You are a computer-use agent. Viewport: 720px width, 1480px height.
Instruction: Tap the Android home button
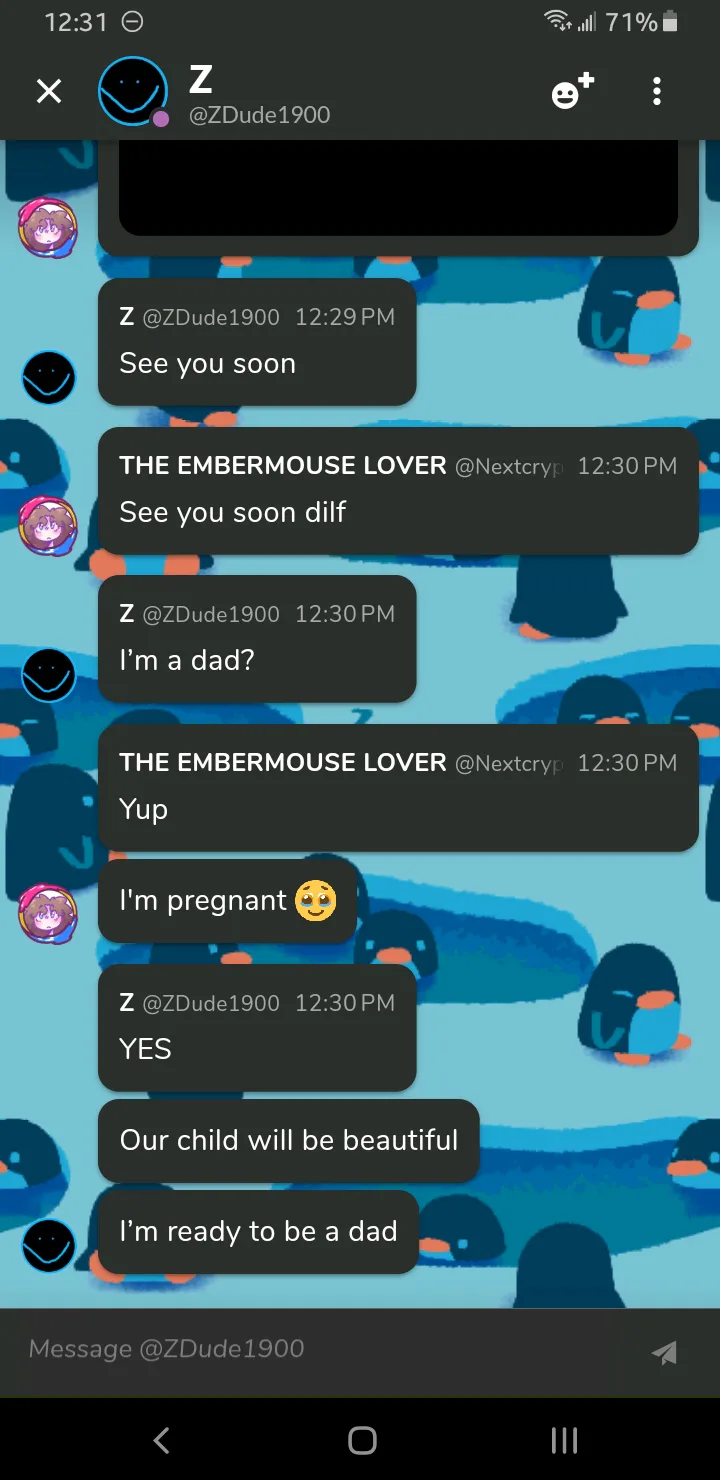362,1440
